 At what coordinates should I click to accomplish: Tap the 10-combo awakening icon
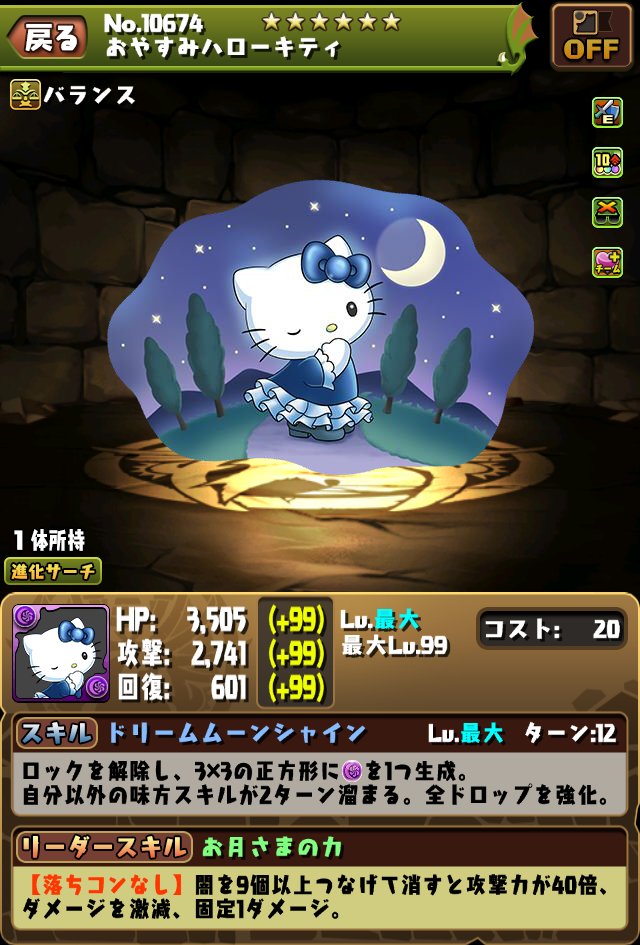[x=607, y=162]
